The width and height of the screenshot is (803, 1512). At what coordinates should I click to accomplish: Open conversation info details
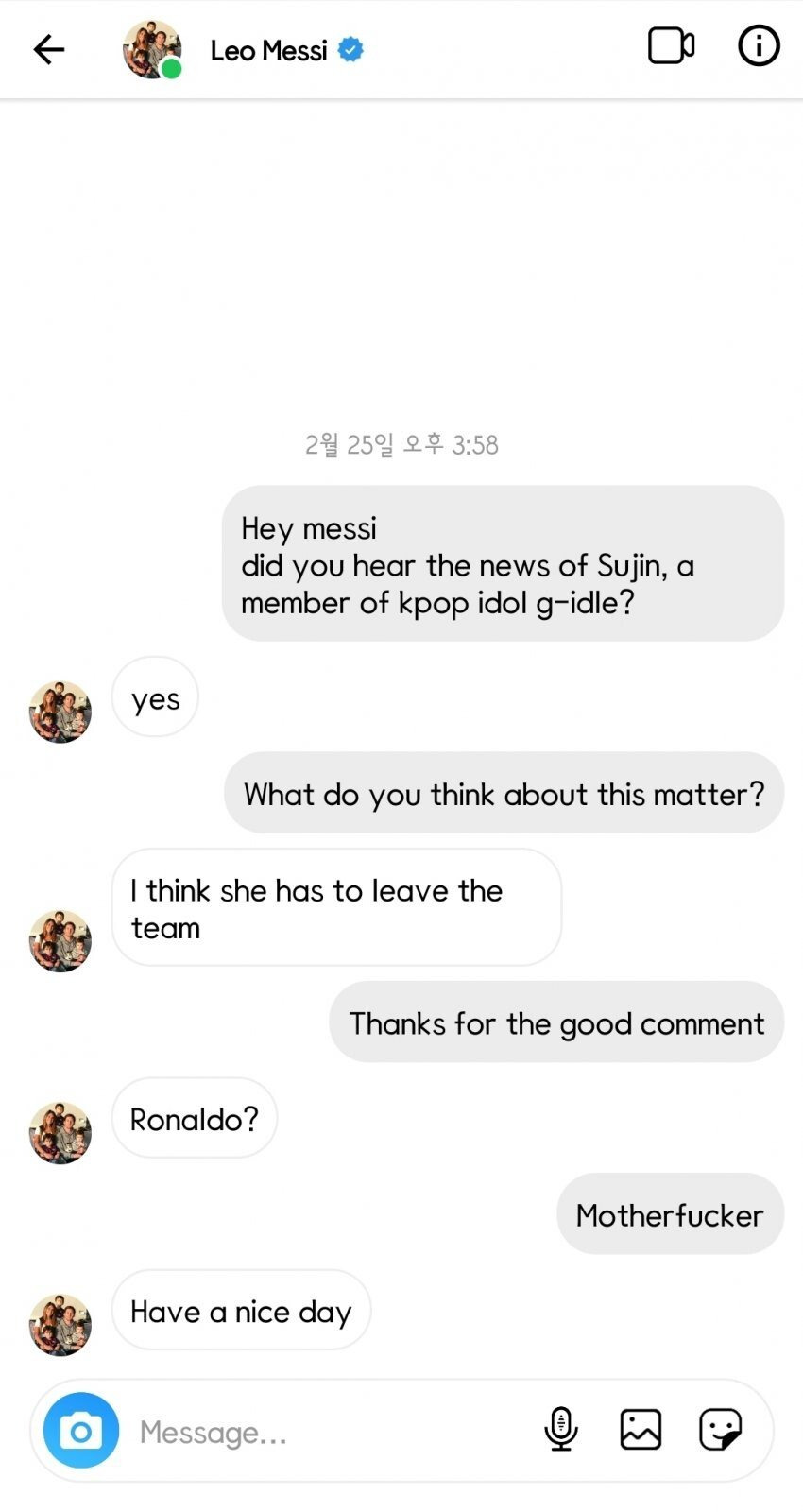758,46
